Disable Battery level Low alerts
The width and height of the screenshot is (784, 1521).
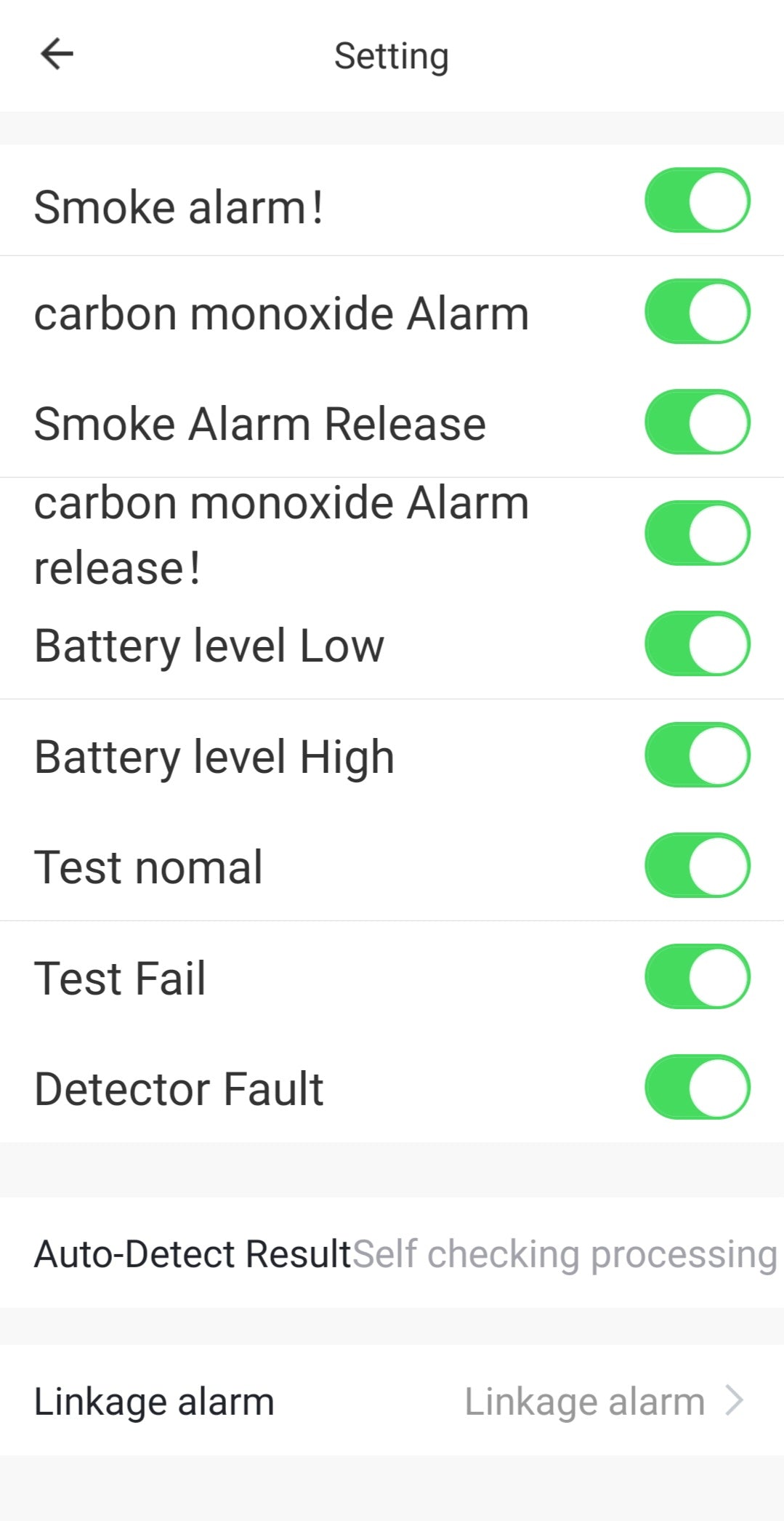(697, 644)
